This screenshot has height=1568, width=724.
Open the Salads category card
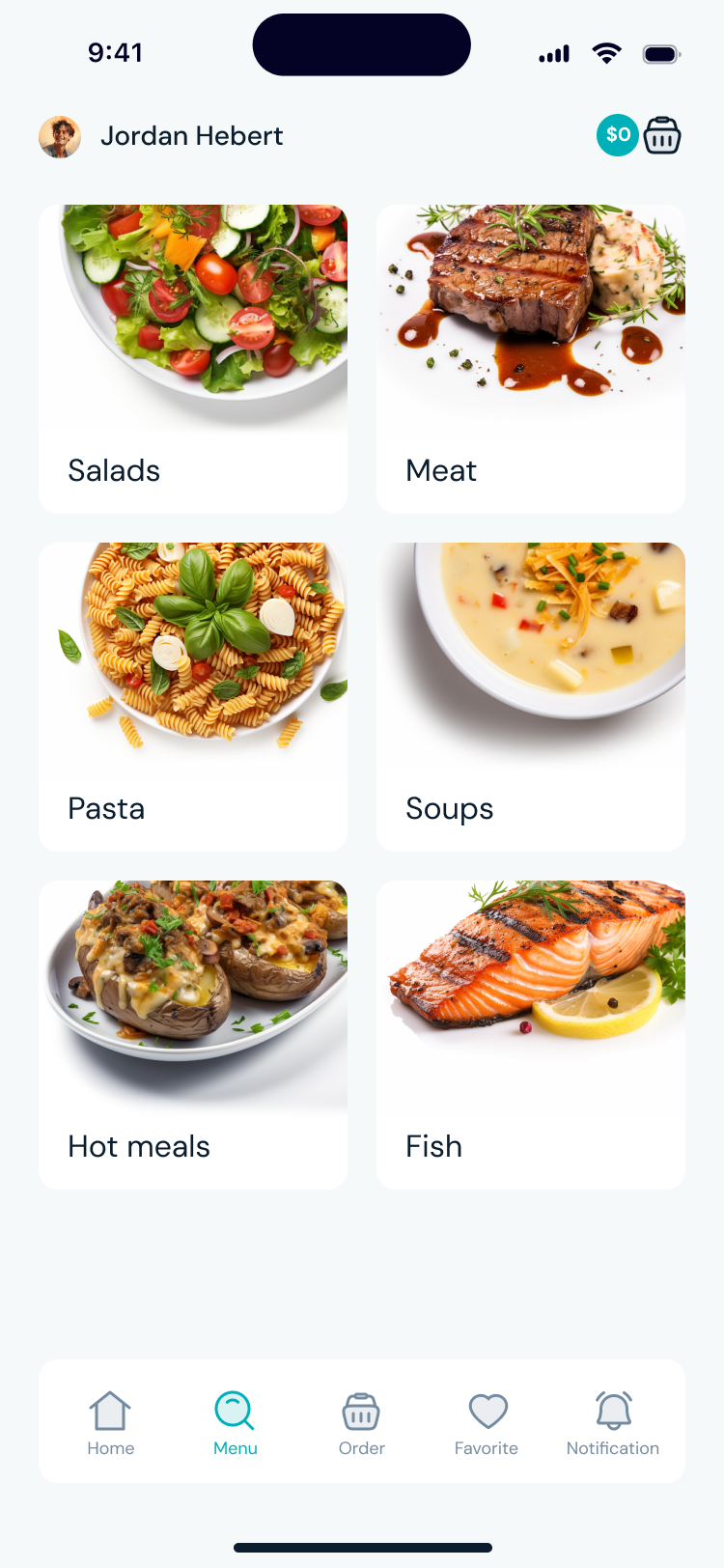tap(193, 357)
